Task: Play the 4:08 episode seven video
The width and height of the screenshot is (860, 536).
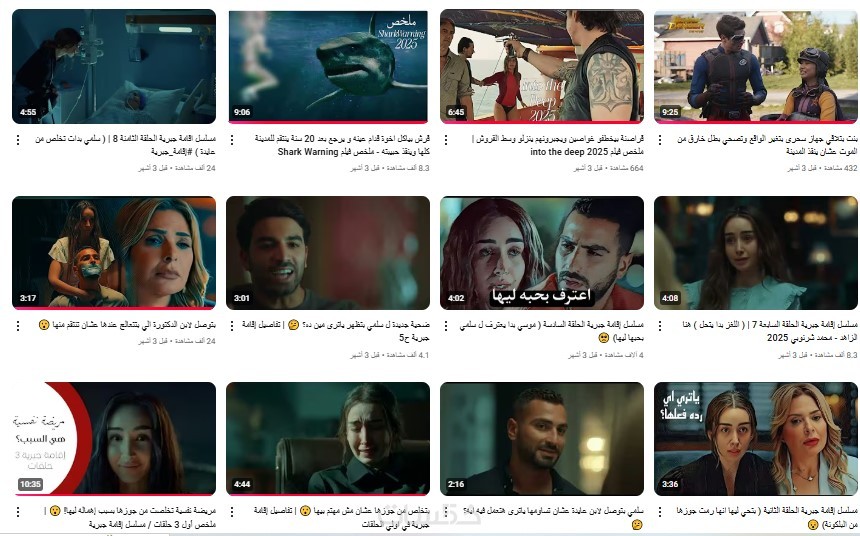Action: pyautogui.click(x=756, y=251)
